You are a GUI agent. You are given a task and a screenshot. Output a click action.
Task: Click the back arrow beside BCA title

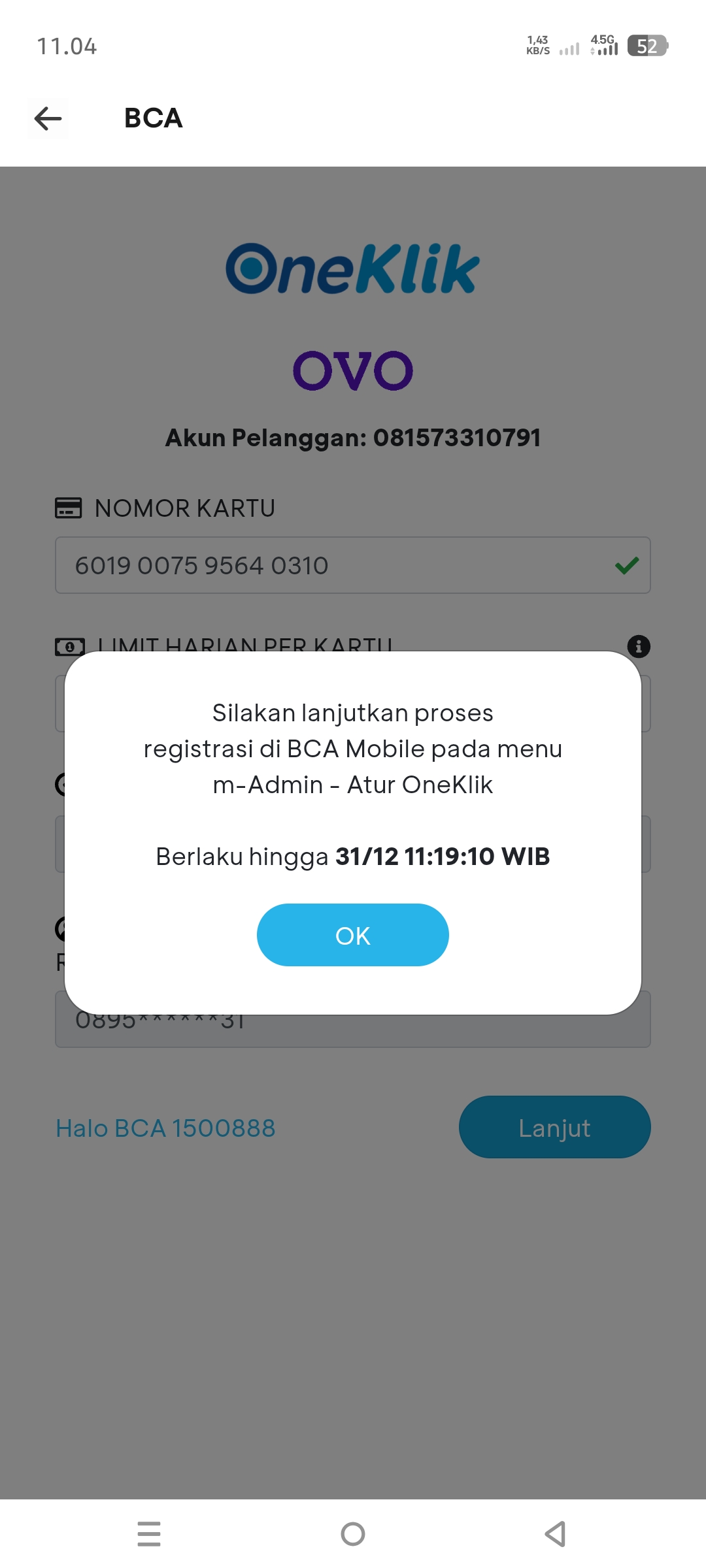(x=48, y=118)
